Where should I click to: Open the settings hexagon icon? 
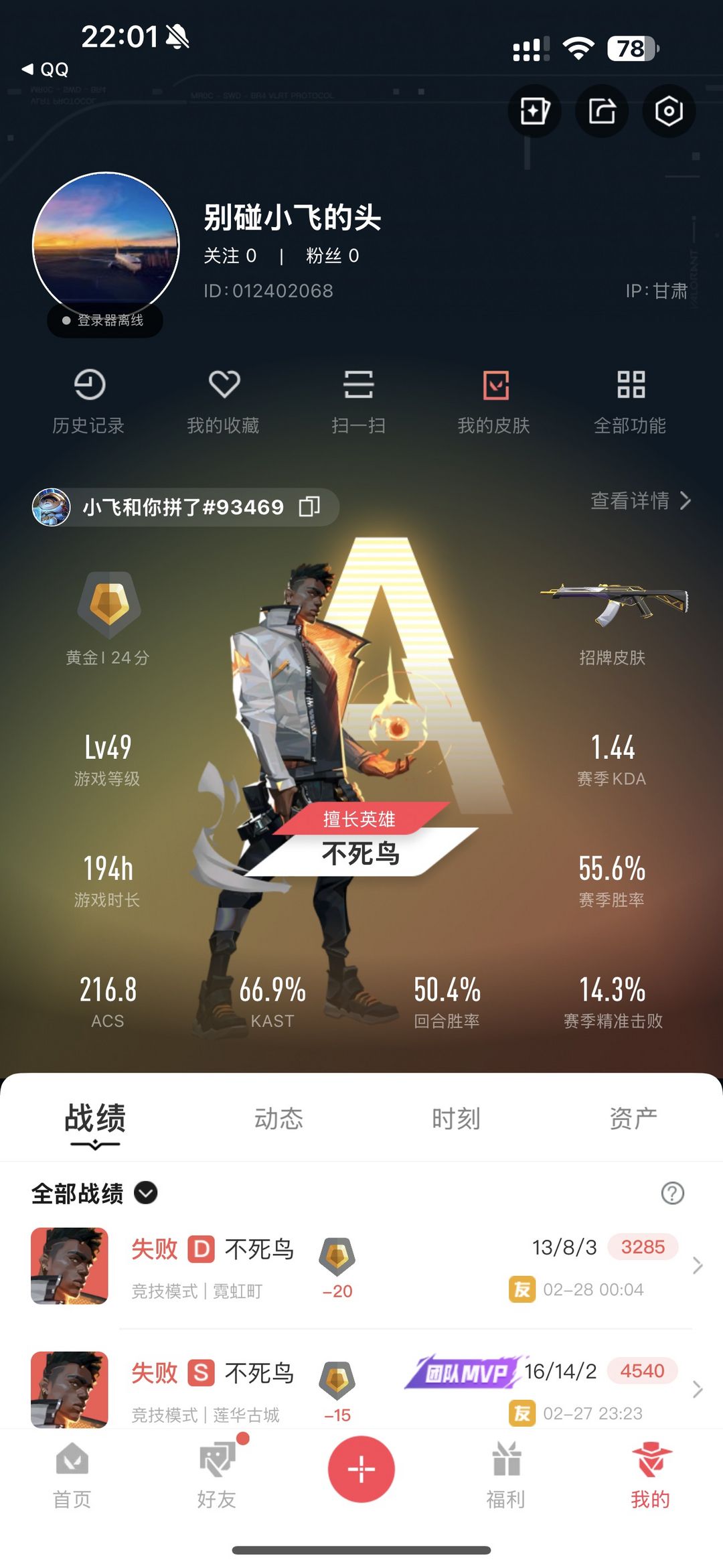point(669,111)
